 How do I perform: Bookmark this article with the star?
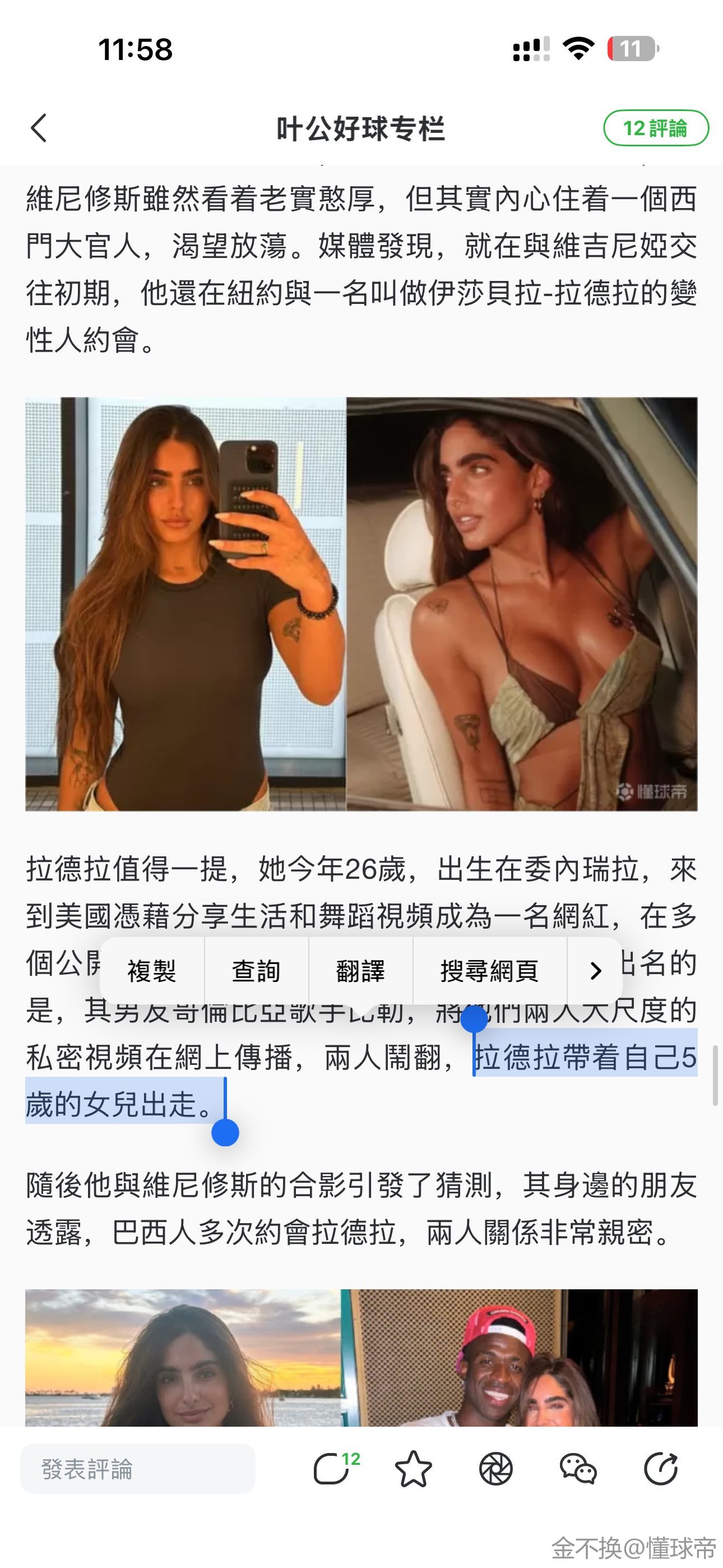pyautogui.click(x=413, y=1469)
